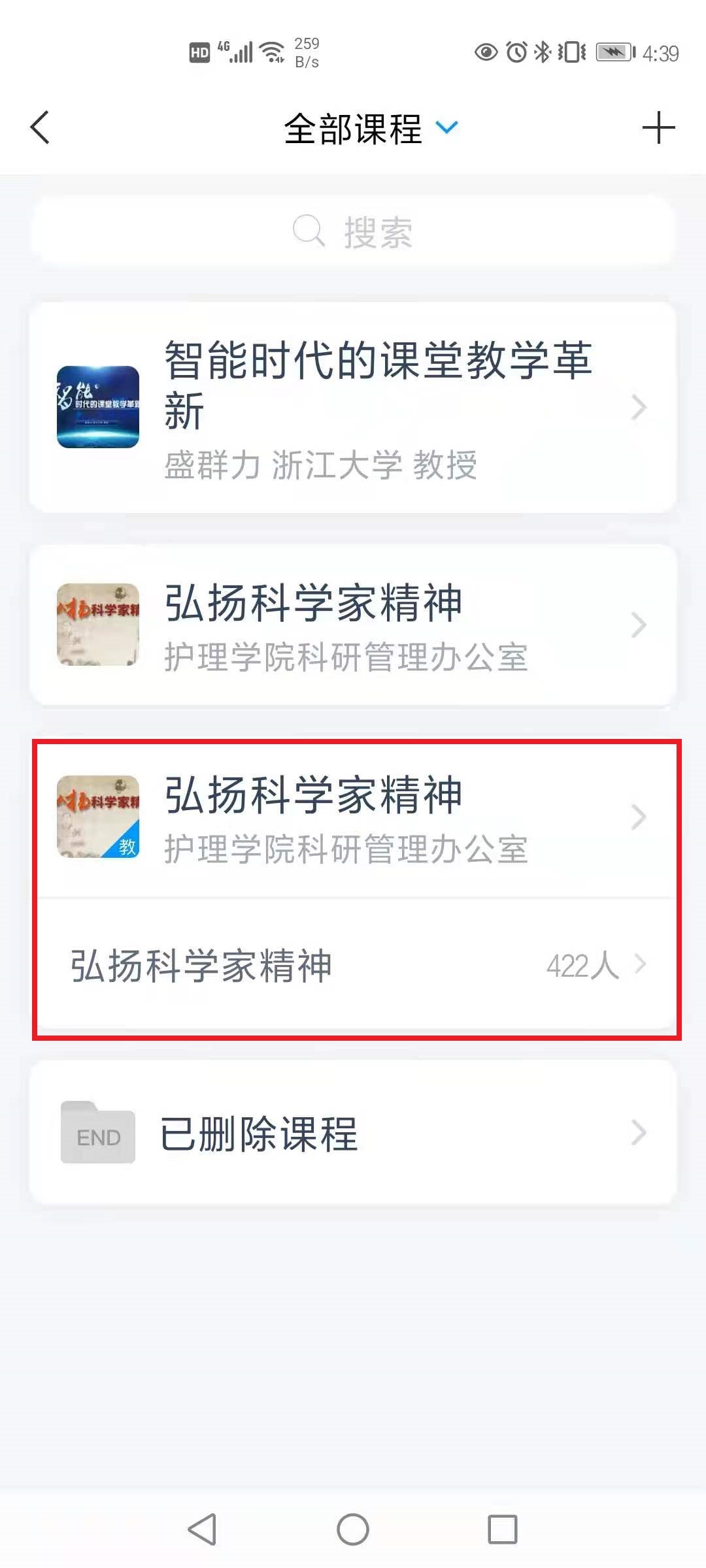This screenshot has width=706, height=1568.
Task: Open the 已删除课程 folder
Action: [353, 1133]
